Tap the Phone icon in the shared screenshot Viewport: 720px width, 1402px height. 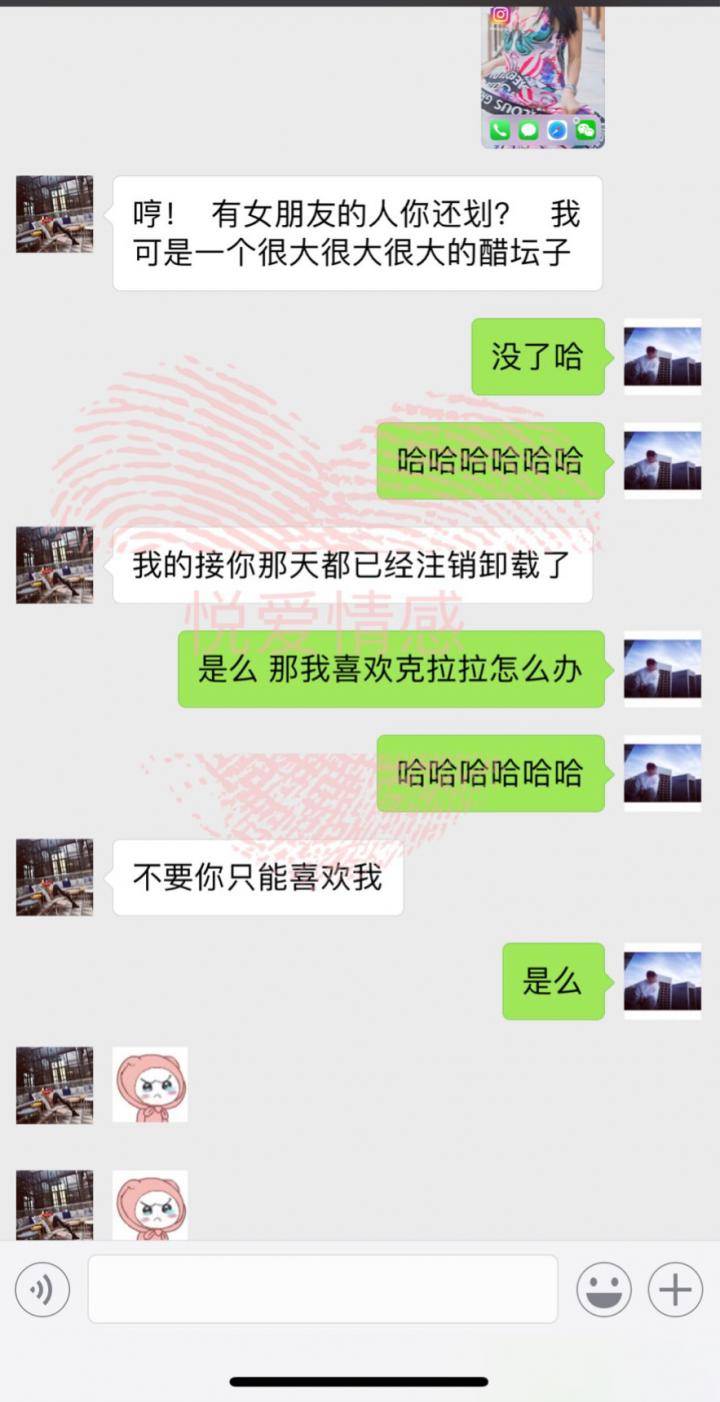497,130
